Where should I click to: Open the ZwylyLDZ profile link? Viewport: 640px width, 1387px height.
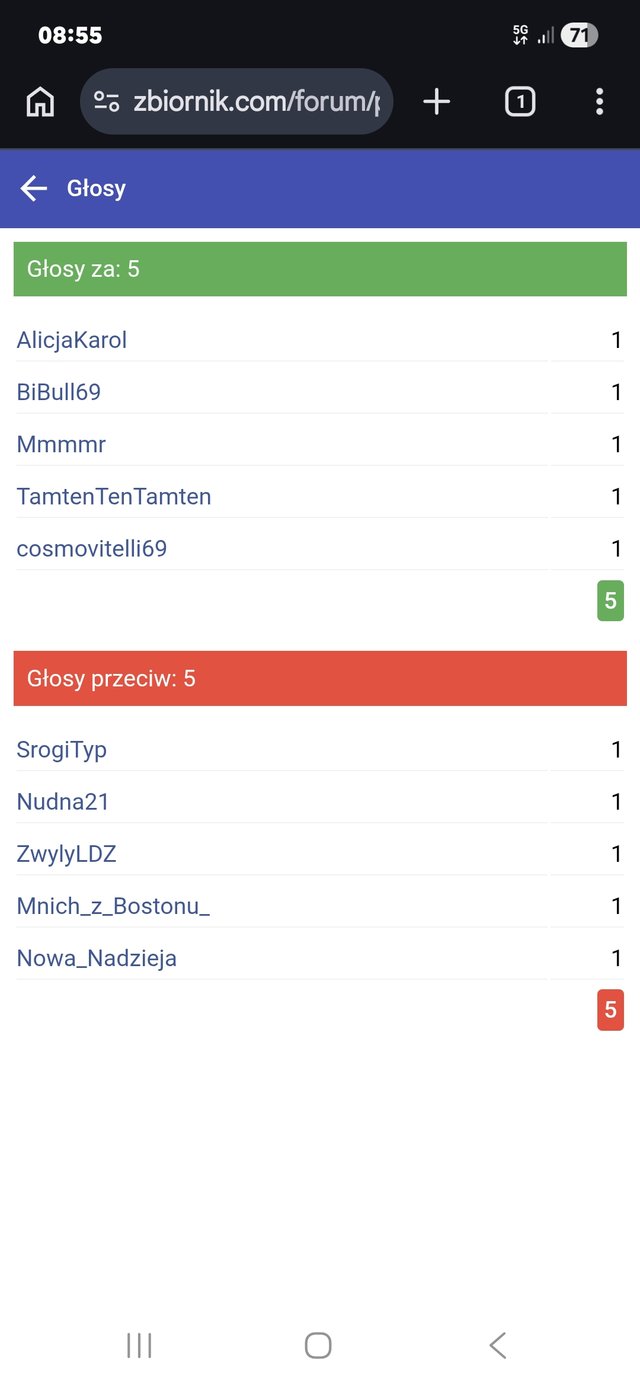67,853
